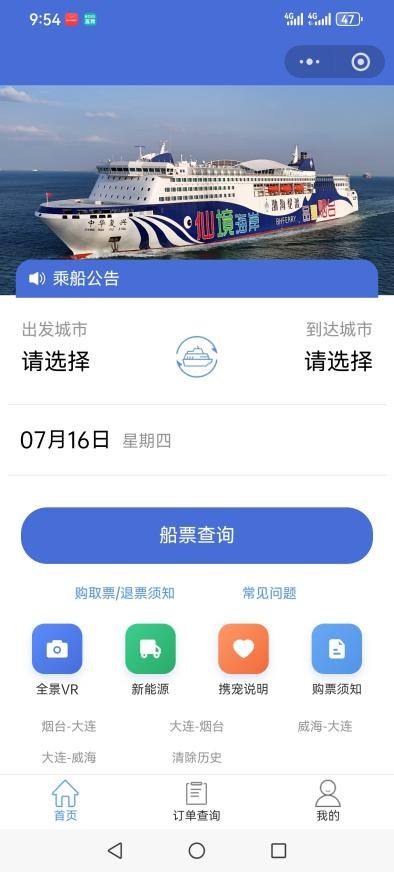
Task: Switch to the 订单查询 tab
Action: pos(196,801)
